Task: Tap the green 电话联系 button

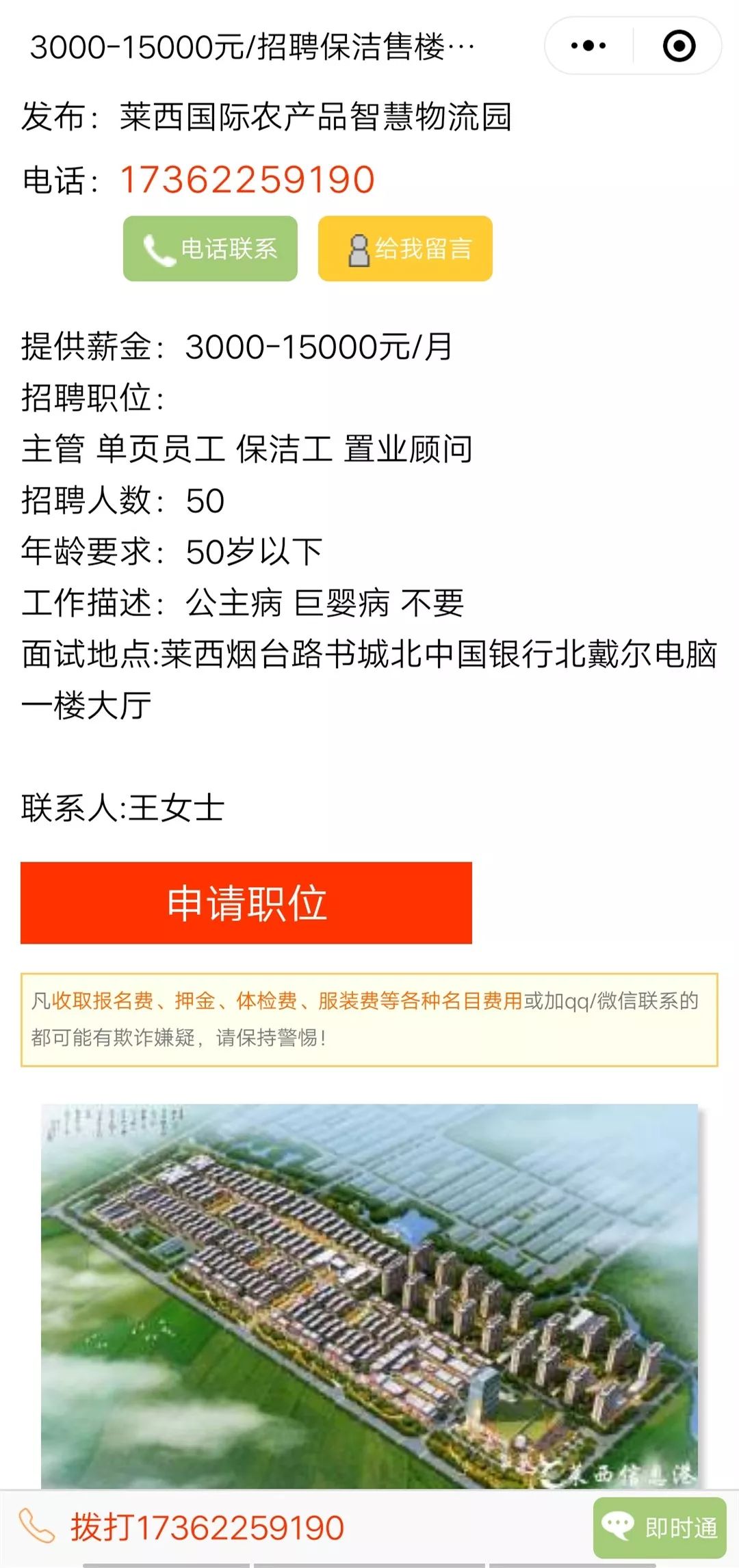Action: pos(210,248)
